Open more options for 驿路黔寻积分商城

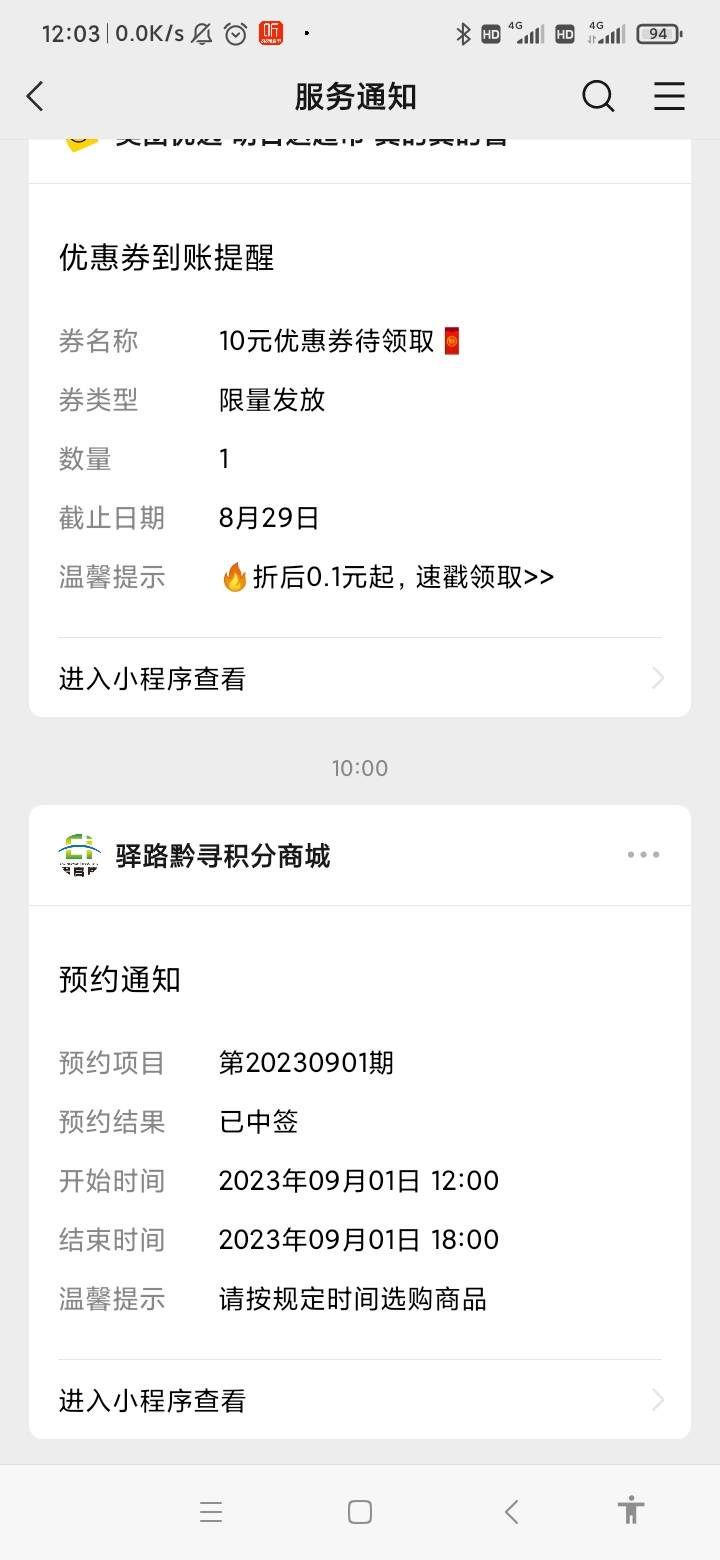644,855
